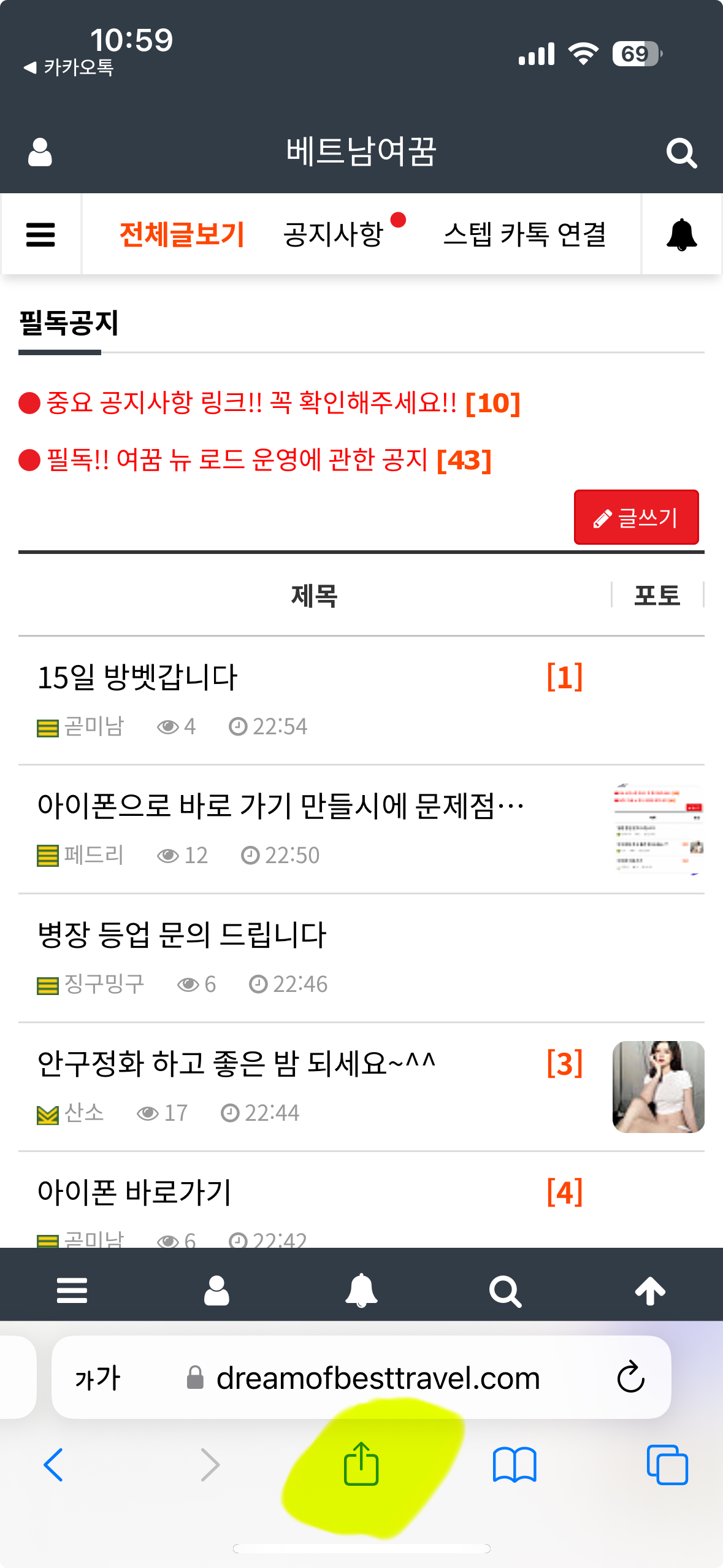Screen dimensions: 723x1568
Task: Open post 아이폰 바로가기
Action: 134,1192
